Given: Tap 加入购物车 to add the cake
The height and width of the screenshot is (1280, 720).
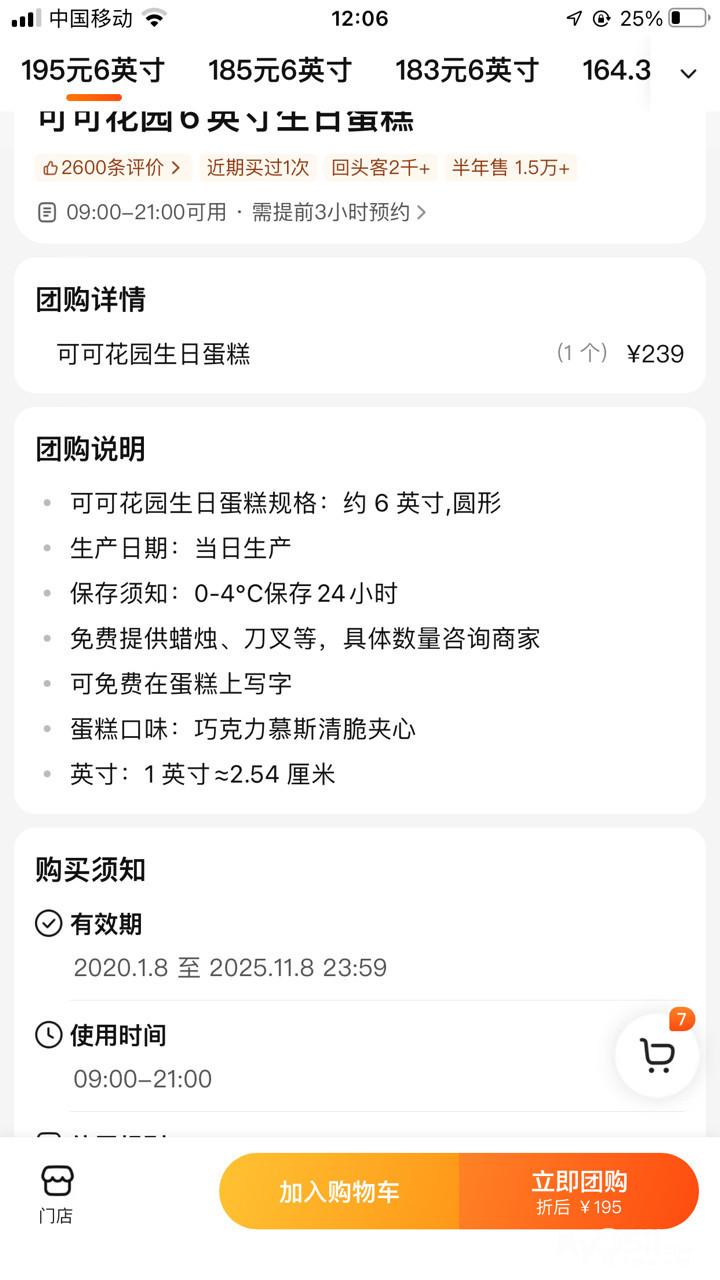Looking at the screenshot, I should pyautogui.click(x=339, y=1192).
